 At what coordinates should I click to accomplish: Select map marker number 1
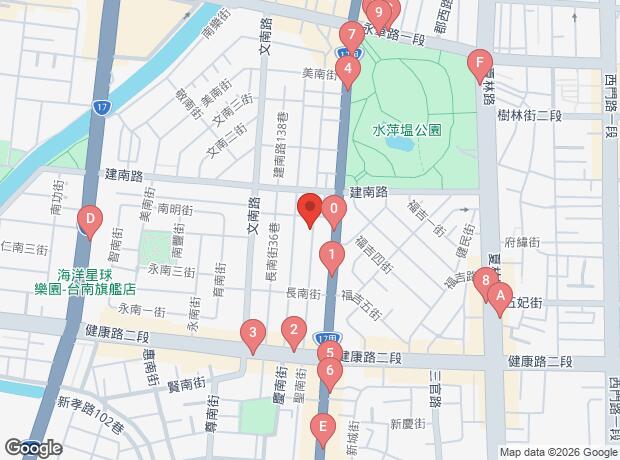tap(330, 257)
